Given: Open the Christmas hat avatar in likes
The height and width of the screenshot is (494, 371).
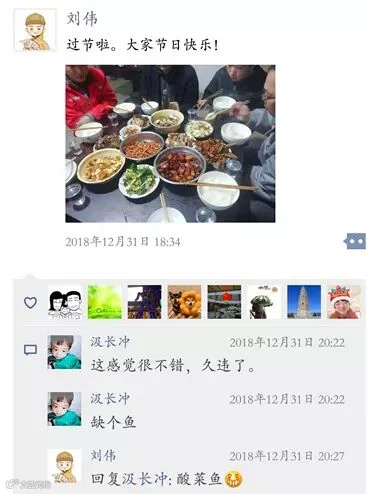Looking at the screenshot, I should coord(344,302).
